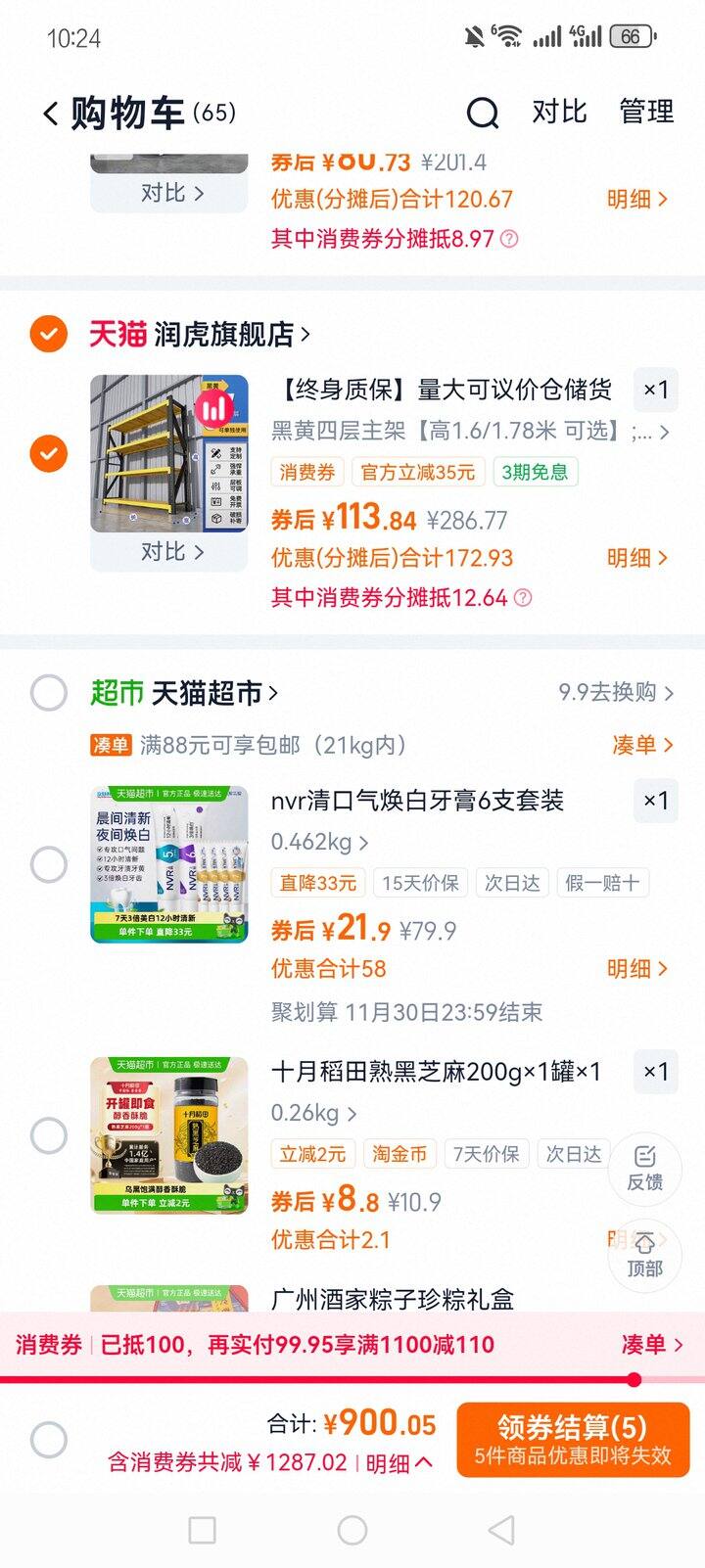Image resolution: width=705 pixels, height=1568 pixels.
Task: Change options for 黑黄四层主架
Action: pos(470,431)
